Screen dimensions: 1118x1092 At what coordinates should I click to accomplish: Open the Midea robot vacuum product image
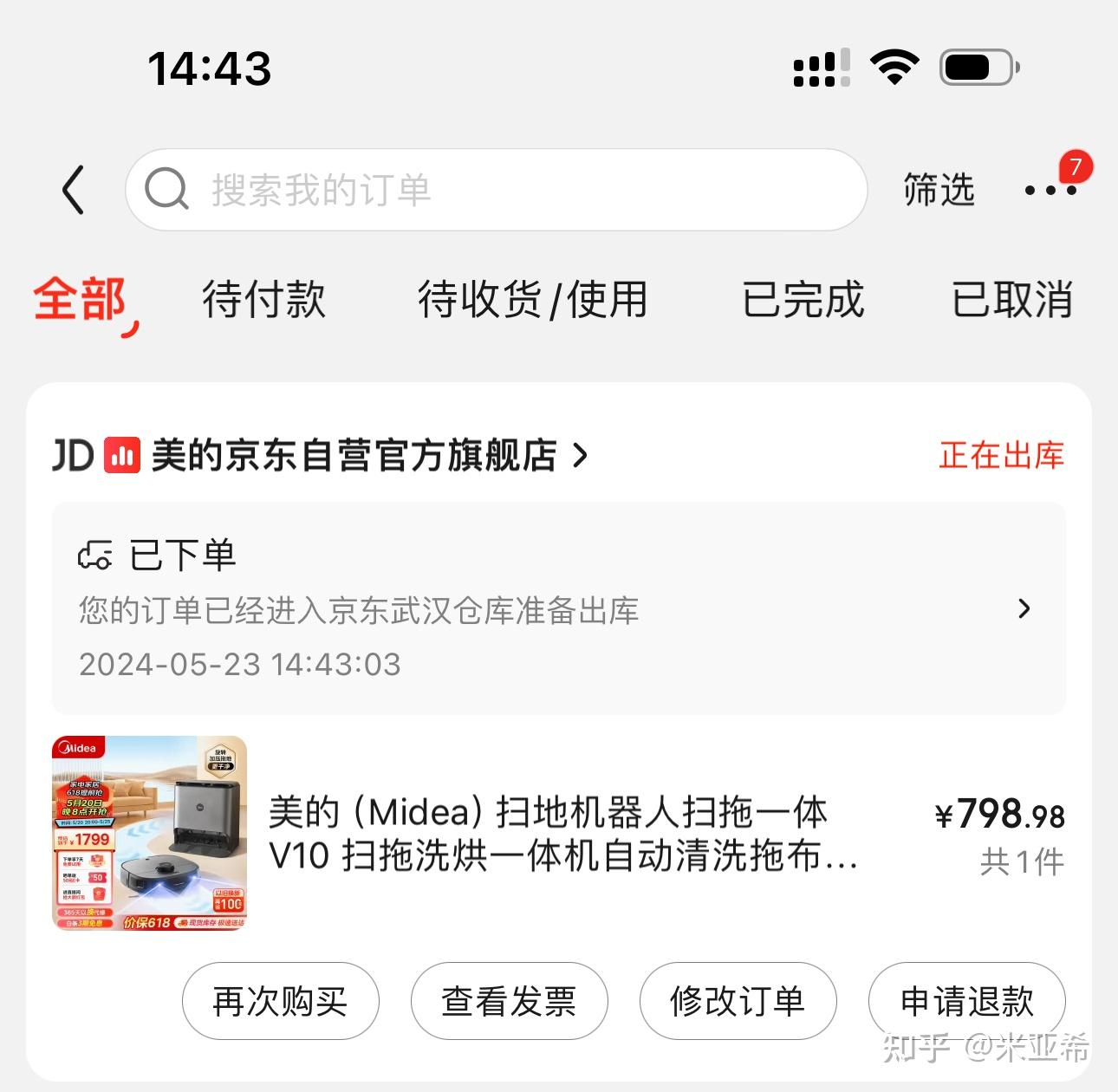tap(150, 833)
